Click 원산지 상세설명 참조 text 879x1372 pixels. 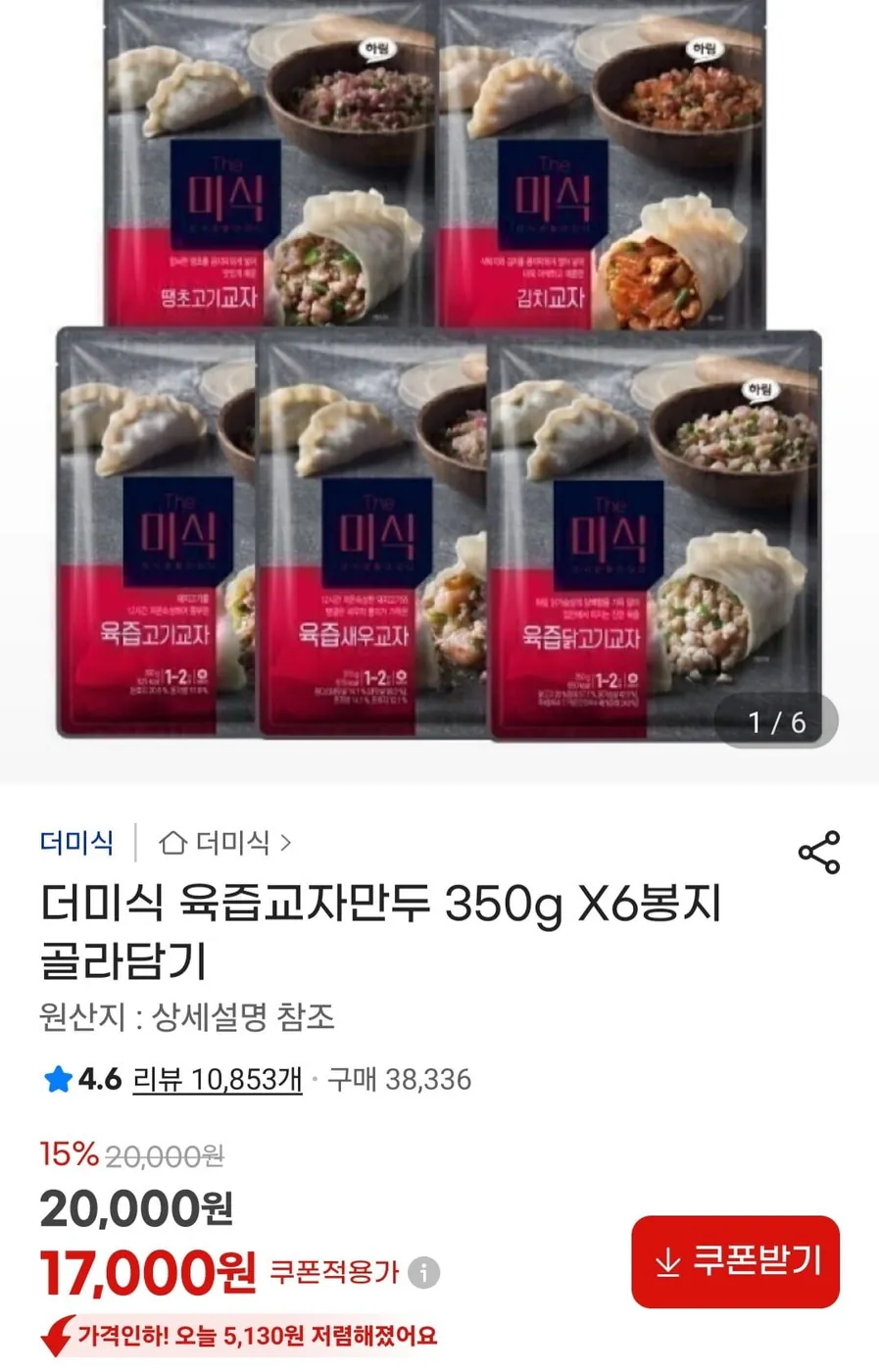[186, 1019]
